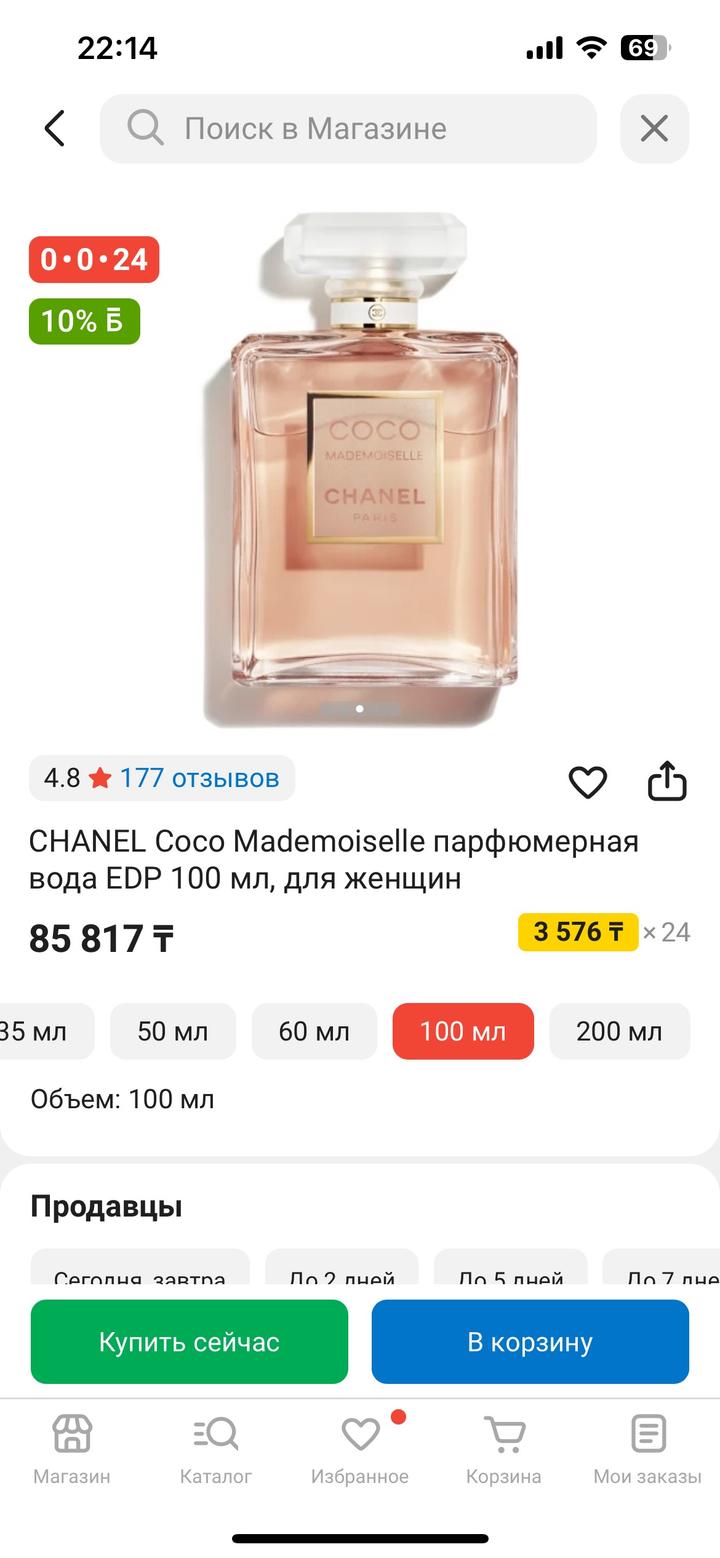
Task: Tap the magnifier icon in the search bar
Action: coord(146,128)
